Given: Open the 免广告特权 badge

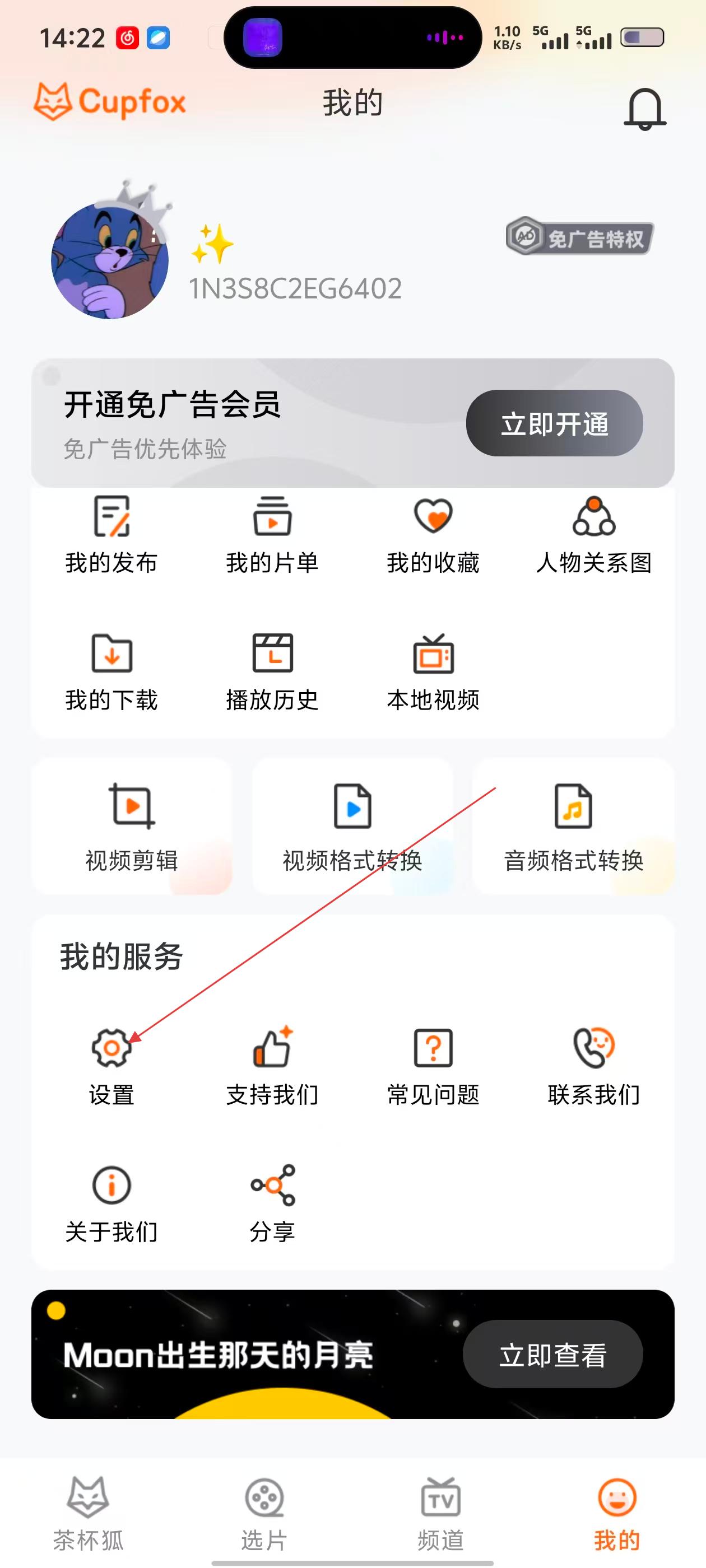Looking at the screenshot, I should (579, 237).
